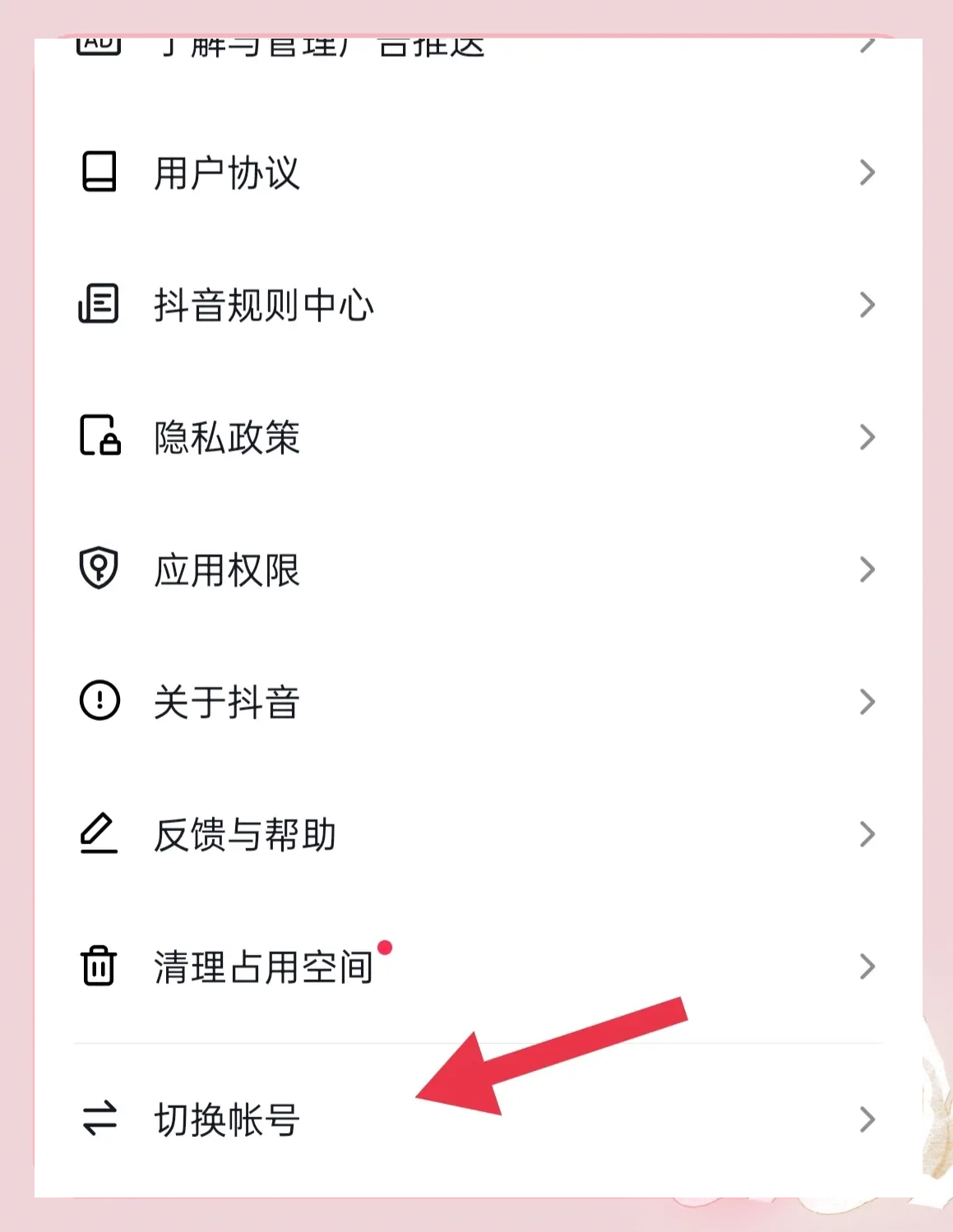
Task: Open the 应用权限 settings entry
Action: (867, 569)
